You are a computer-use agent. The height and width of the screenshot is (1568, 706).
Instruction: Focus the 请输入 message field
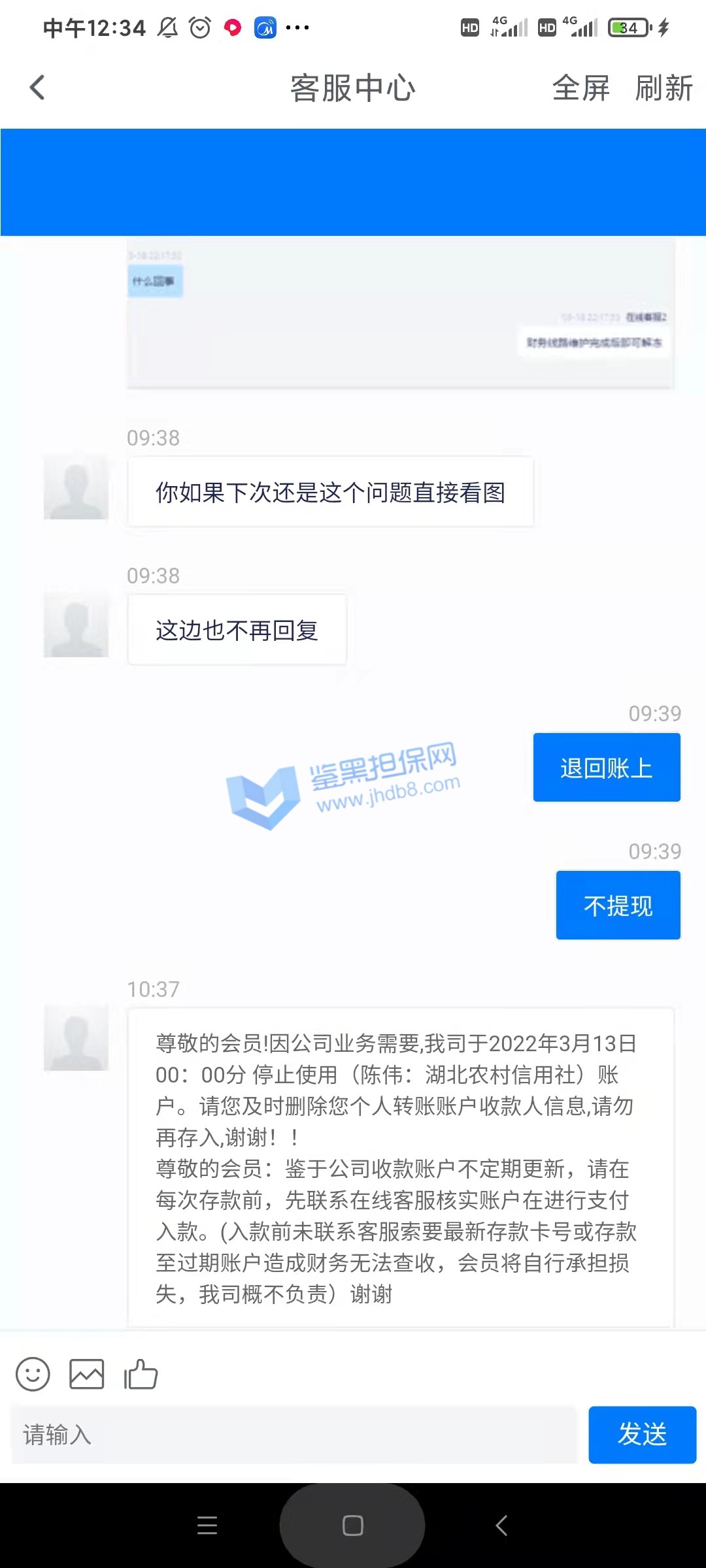point(294,1435)
